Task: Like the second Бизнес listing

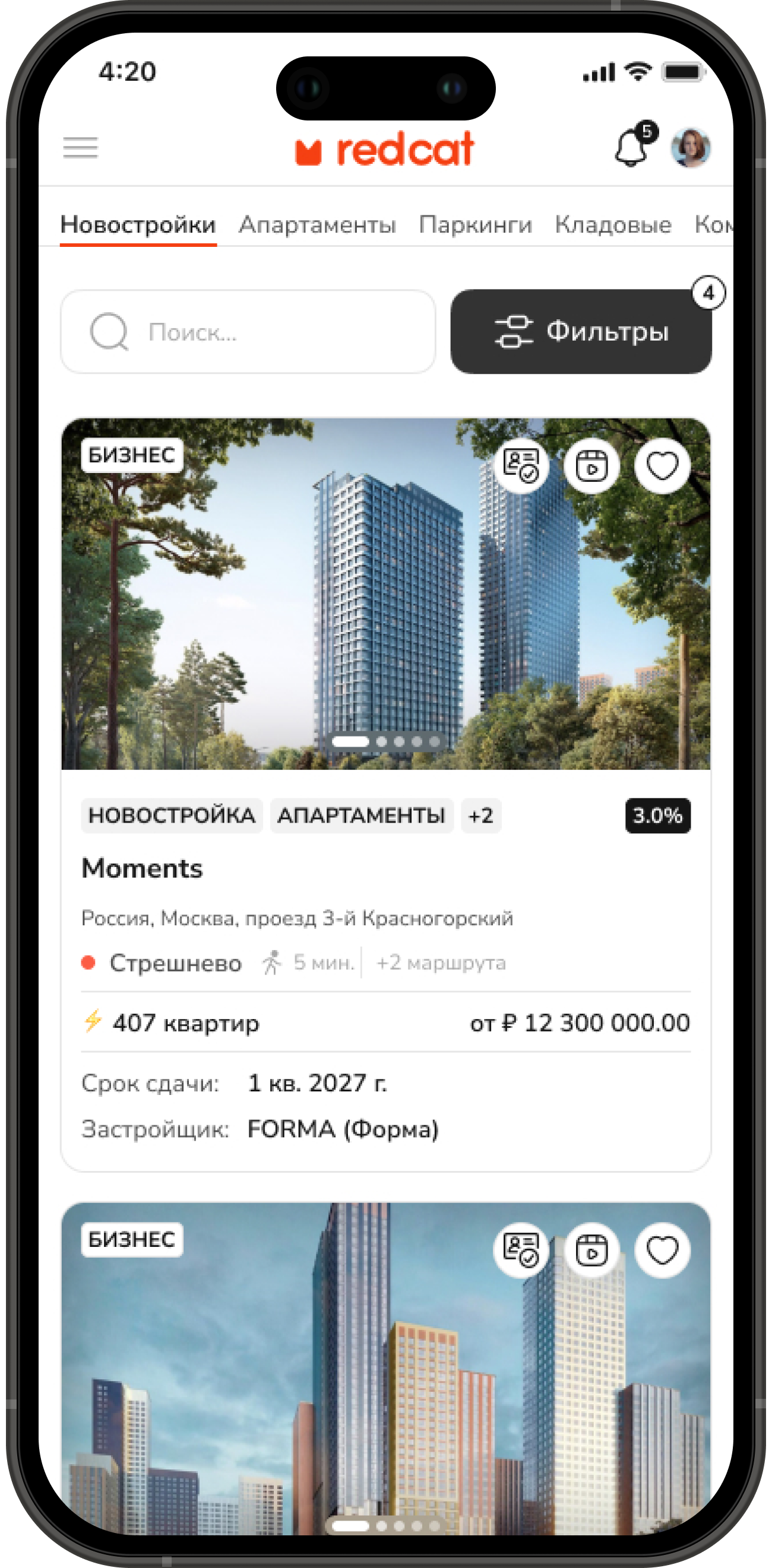Action: (662, 1251)
